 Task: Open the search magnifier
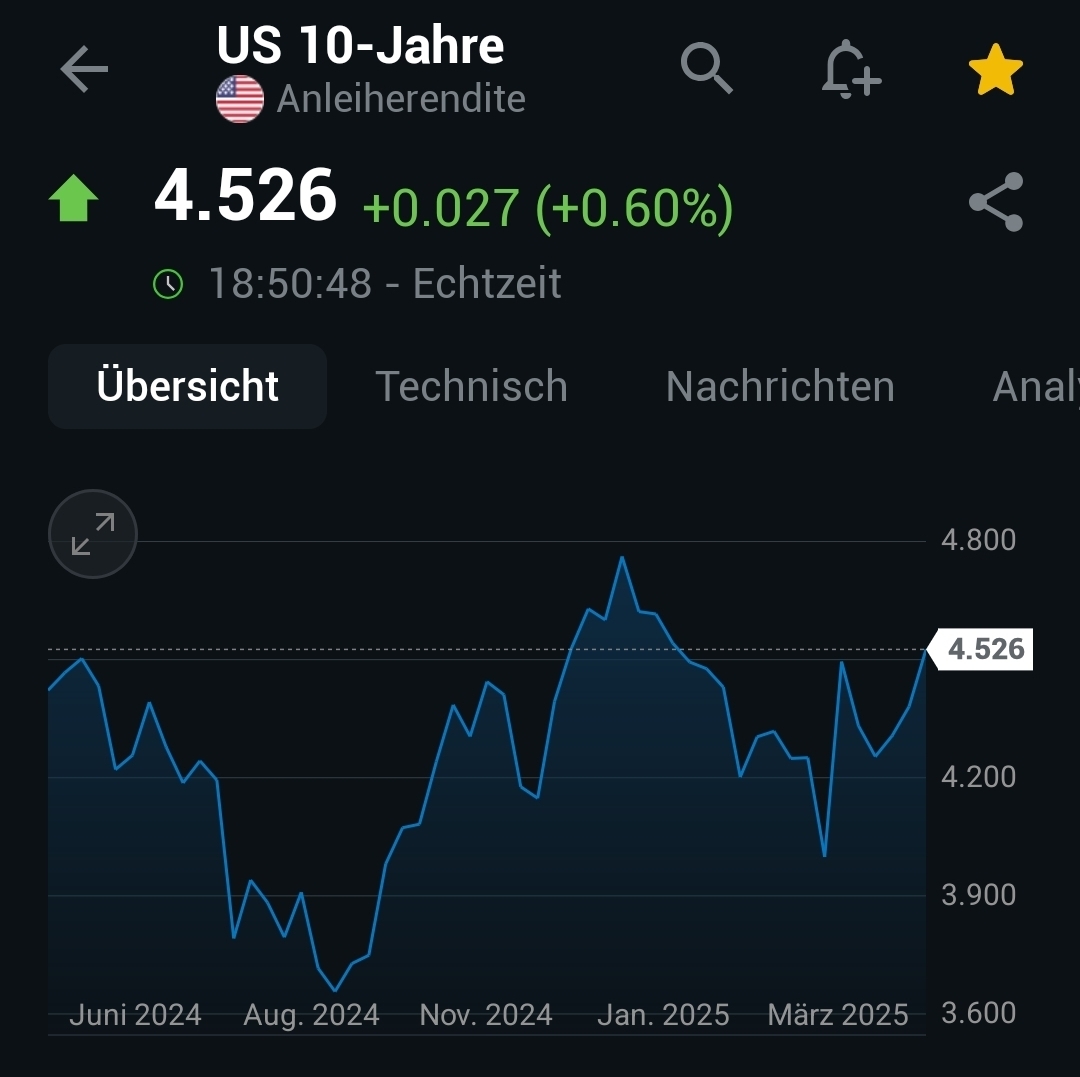click(x=707, y=69)
